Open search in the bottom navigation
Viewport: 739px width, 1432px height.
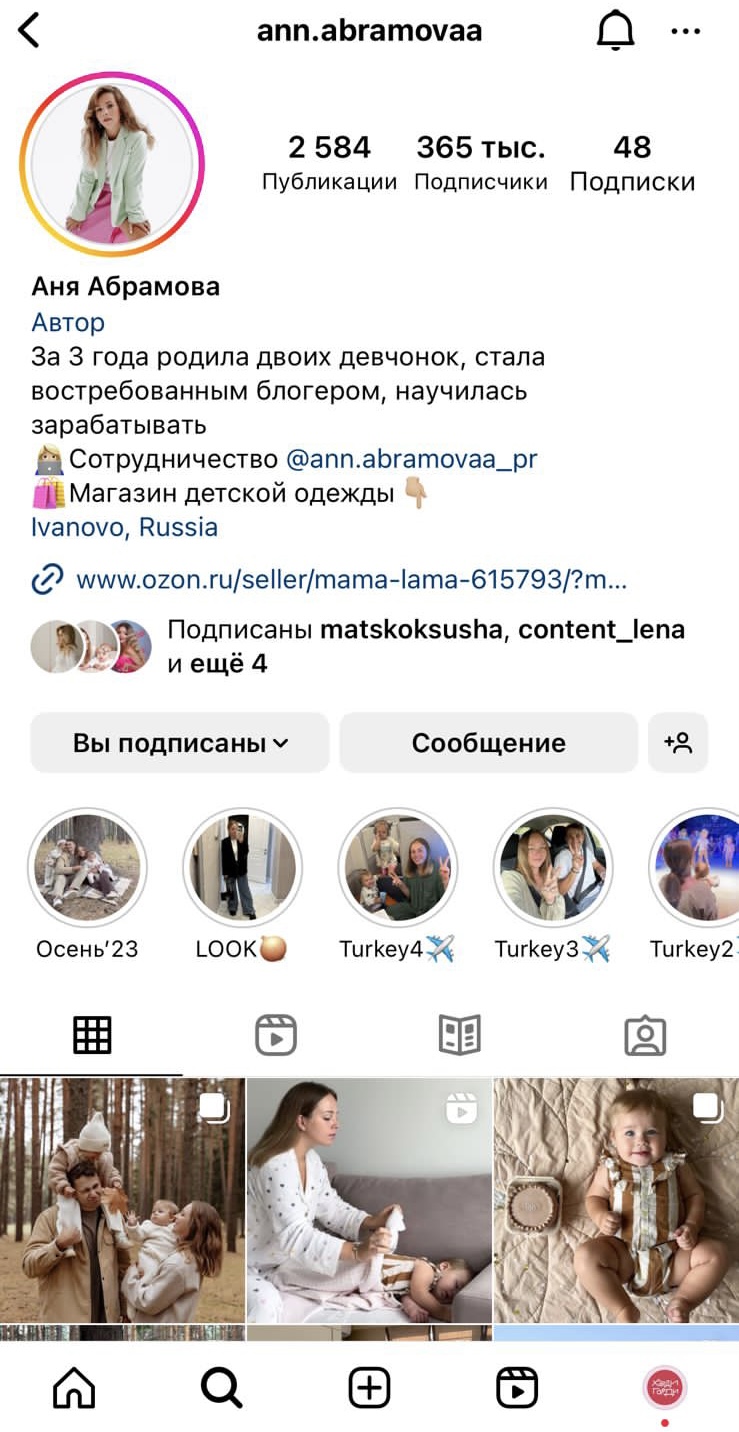[x=221, y=1388]
